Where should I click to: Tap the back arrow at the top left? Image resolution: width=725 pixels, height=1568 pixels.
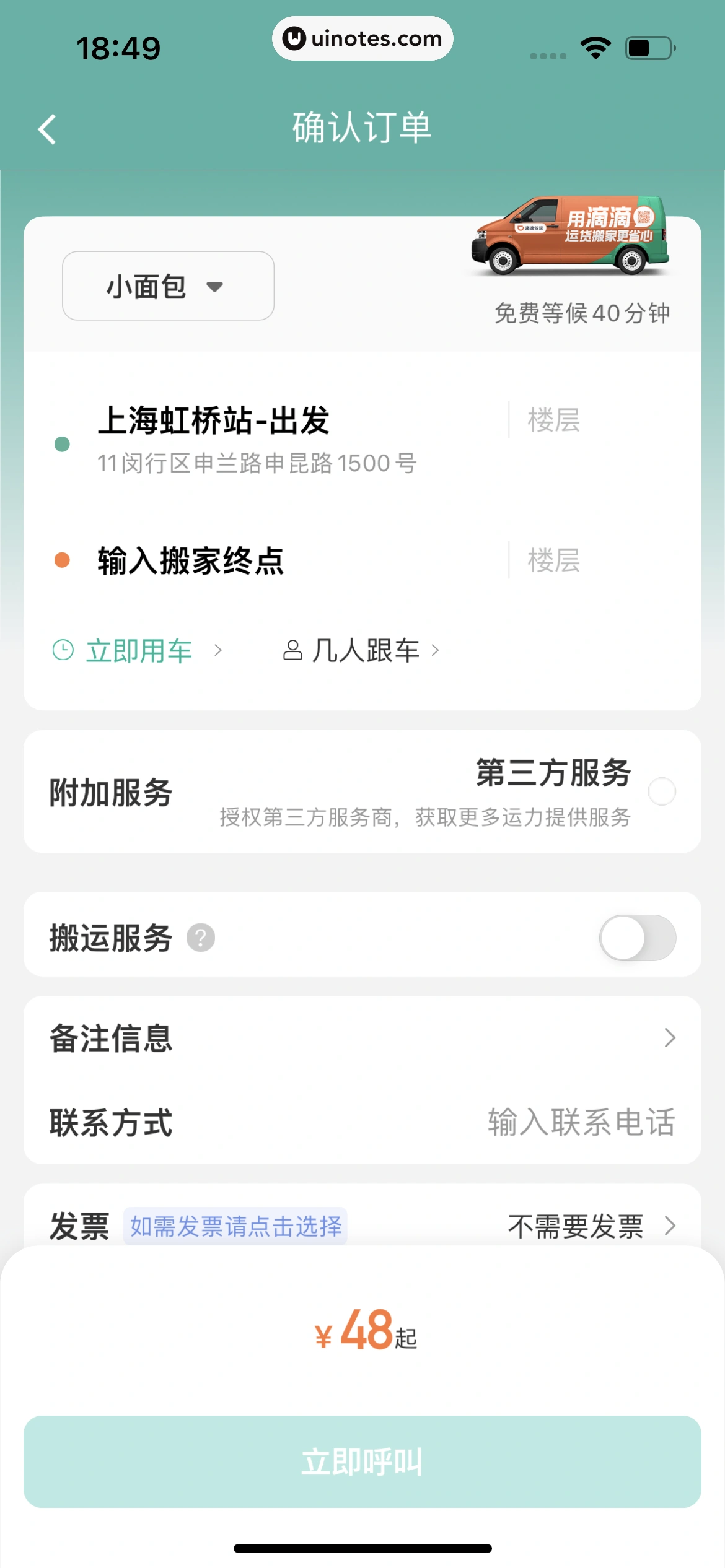click(x=47, y=128)
